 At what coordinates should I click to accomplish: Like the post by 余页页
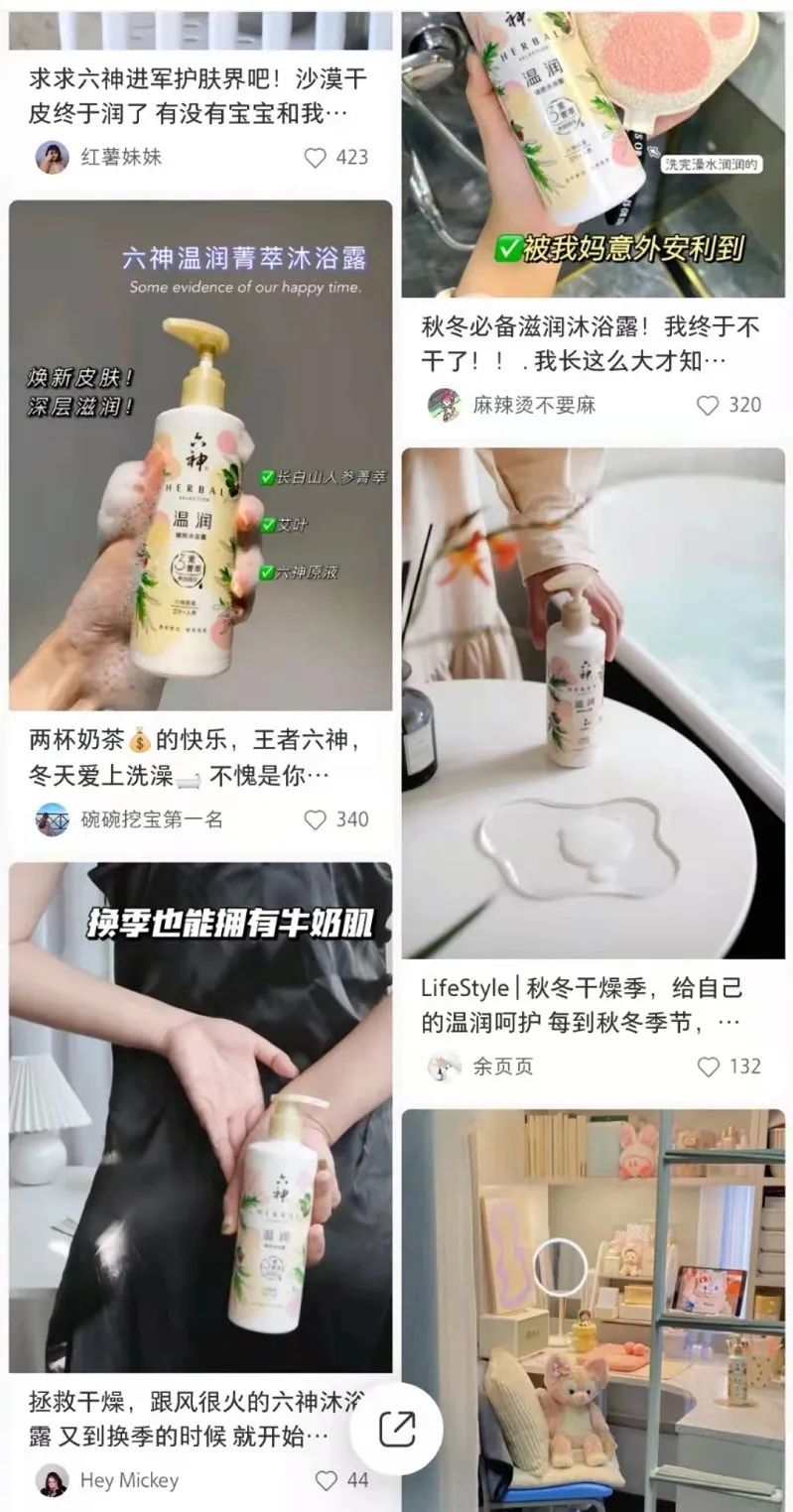click(x=709, y=1067)
